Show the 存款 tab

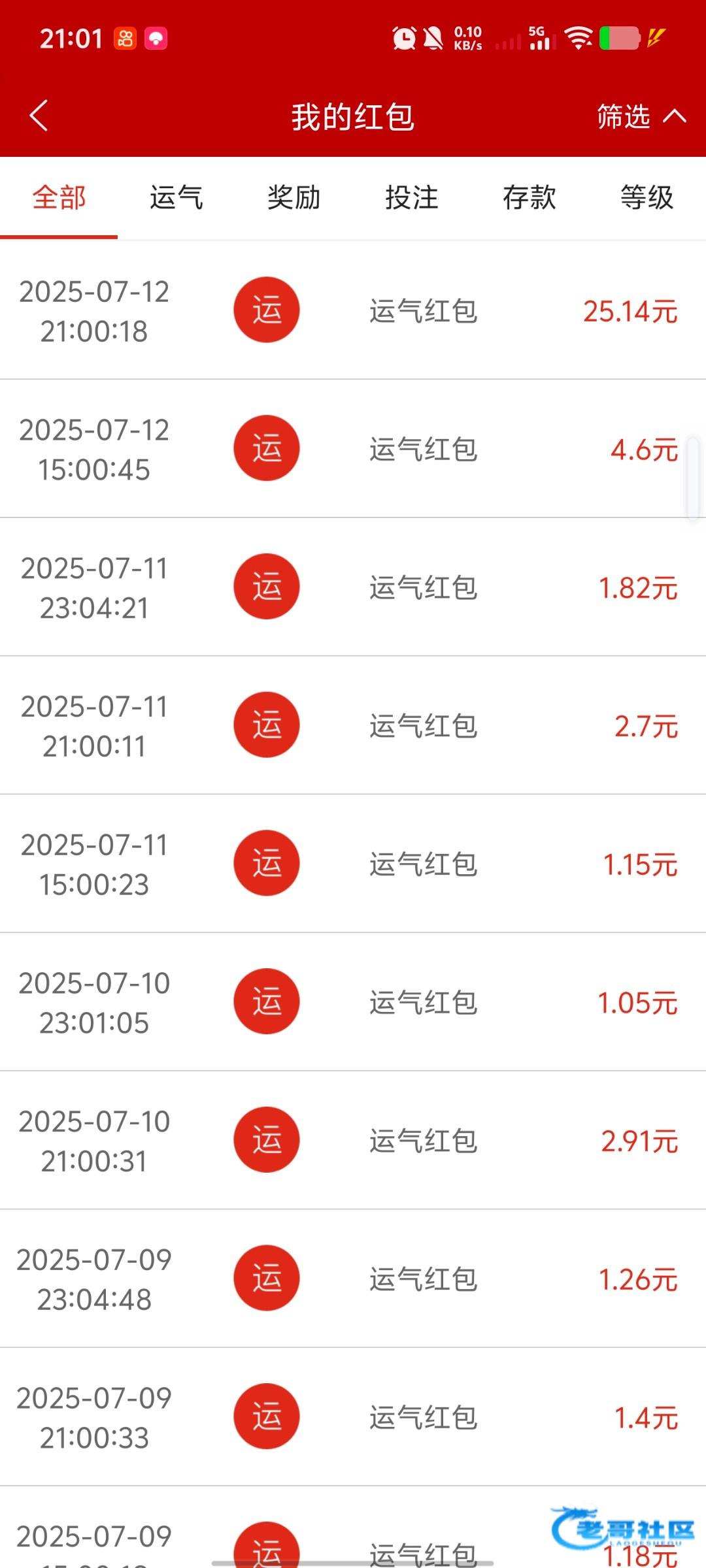coord(529,197)
